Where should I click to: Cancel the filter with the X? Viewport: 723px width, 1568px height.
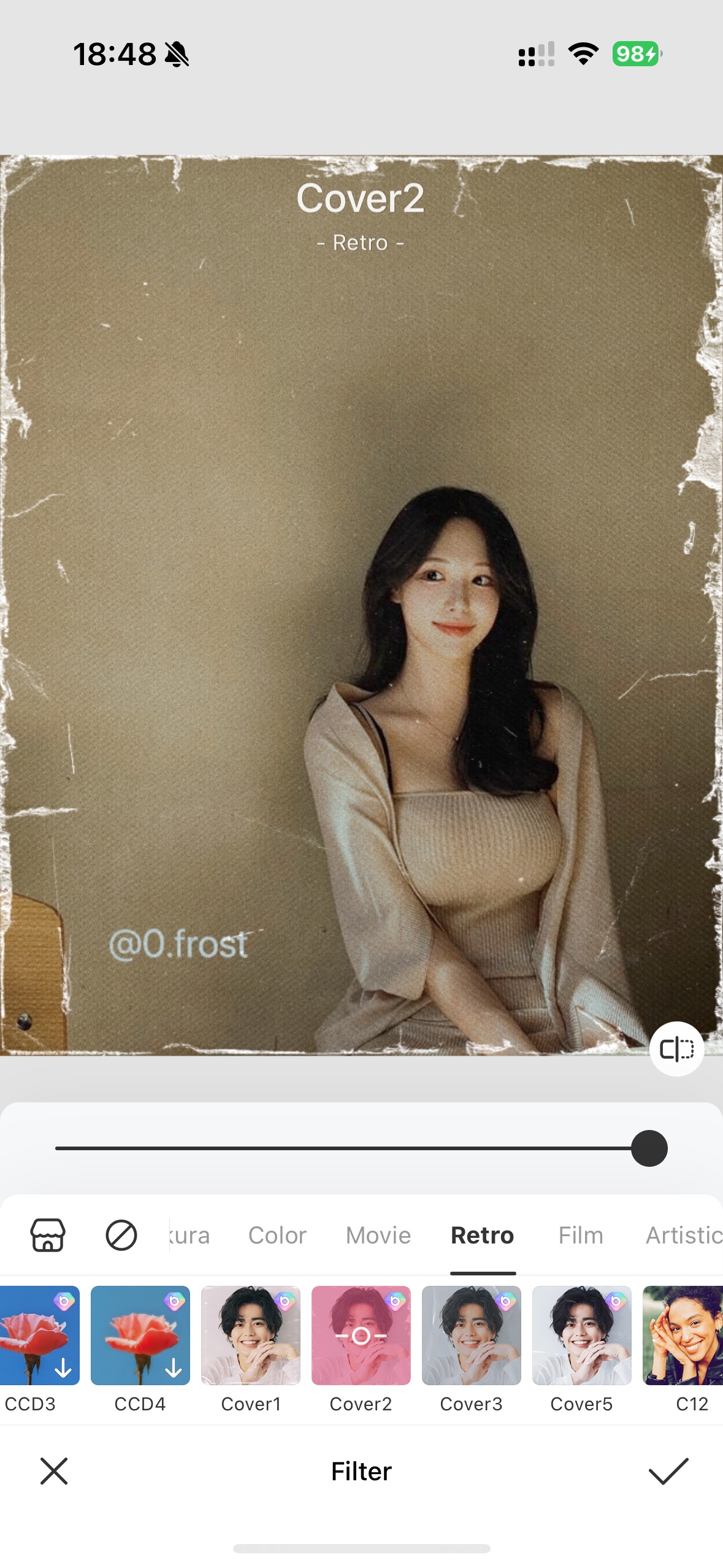point(54,1471)
